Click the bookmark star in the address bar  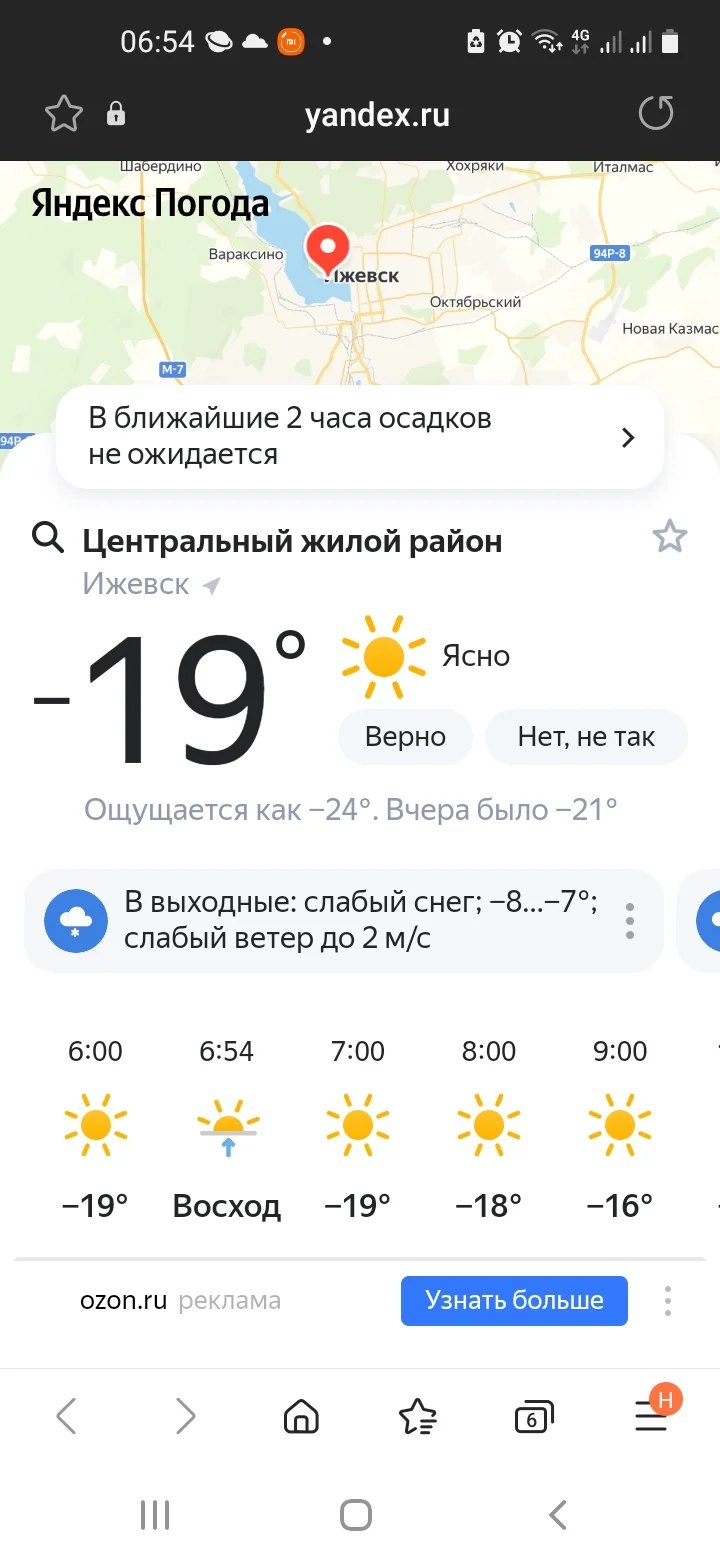pos(62,113)
